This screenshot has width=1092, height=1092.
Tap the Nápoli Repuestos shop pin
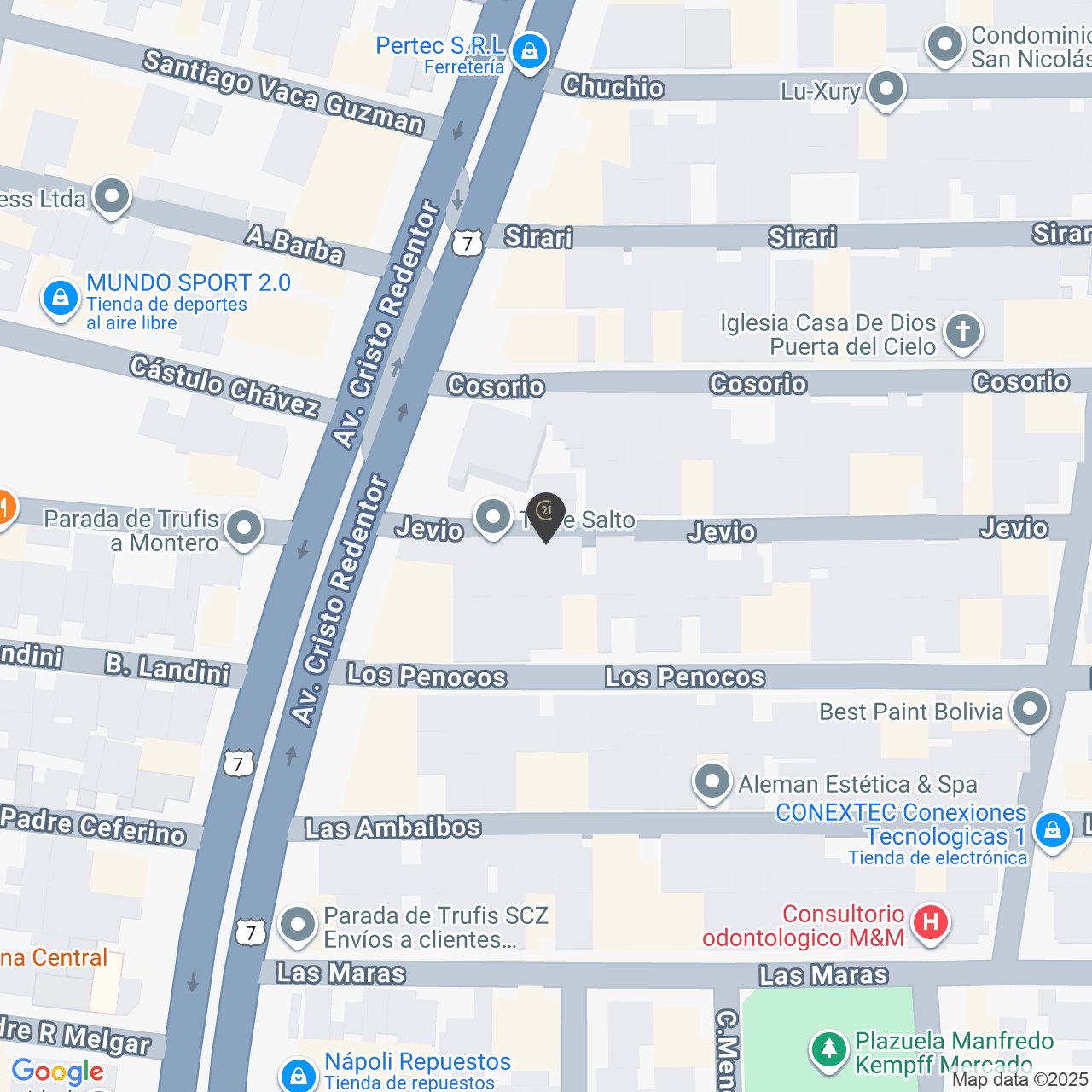pyautogui.click(x=299, y=1075)
